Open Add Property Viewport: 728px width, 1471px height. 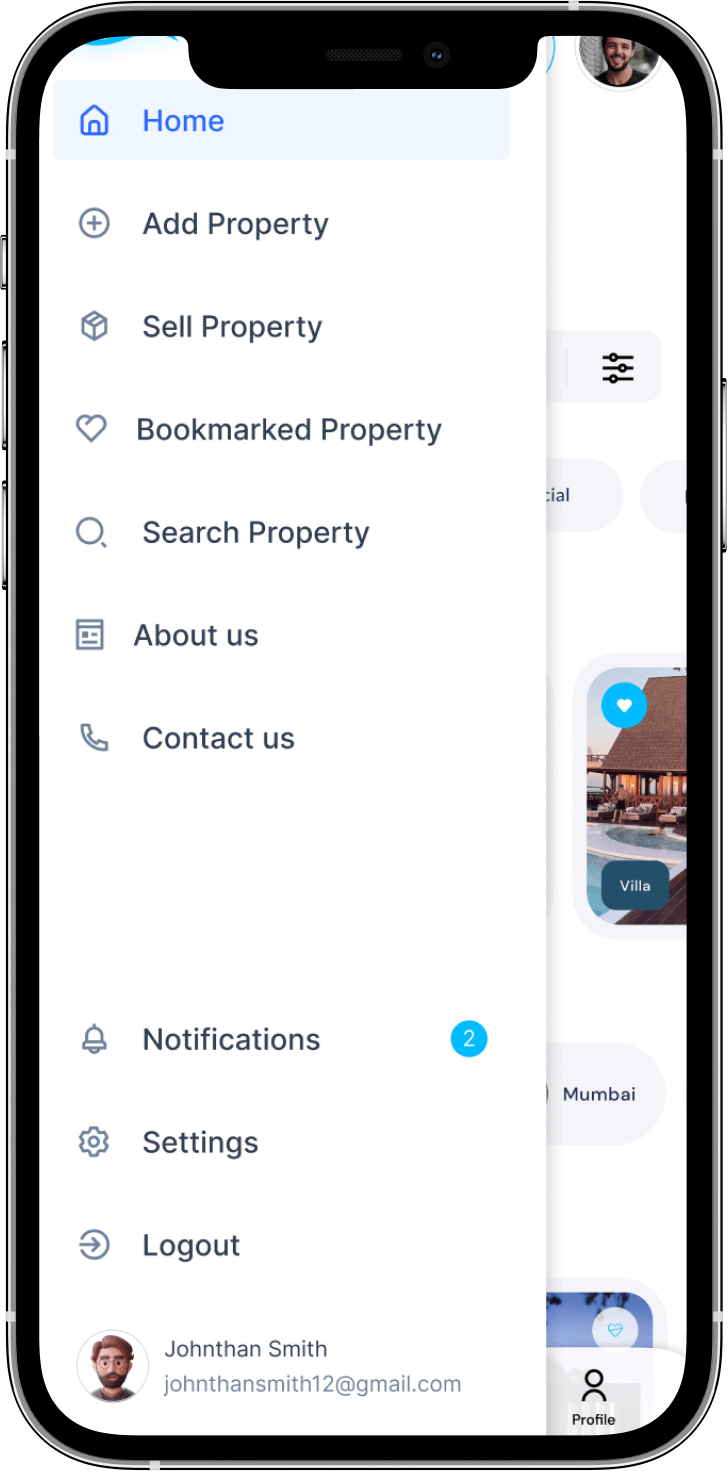(234, 224)
